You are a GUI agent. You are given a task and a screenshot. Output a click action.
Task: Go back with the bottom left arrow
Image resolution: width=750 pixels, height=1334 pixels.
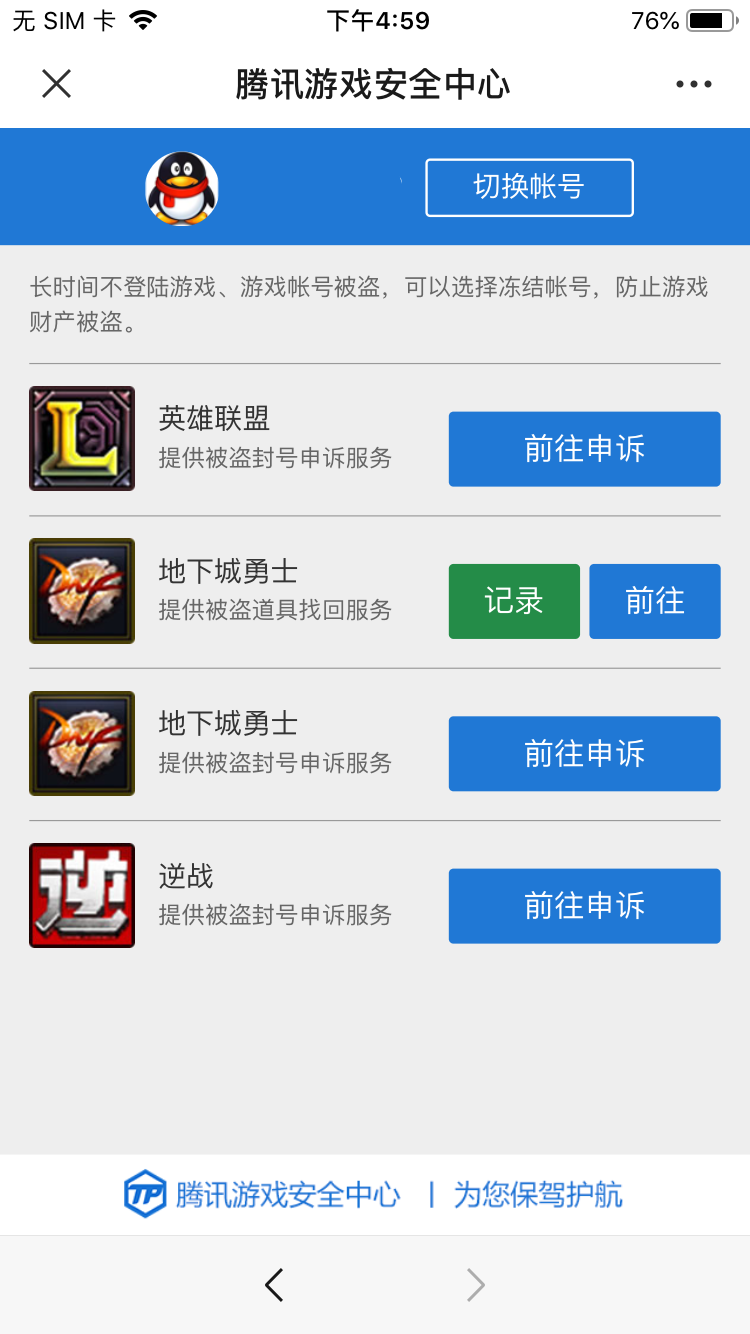(274, 1284)
